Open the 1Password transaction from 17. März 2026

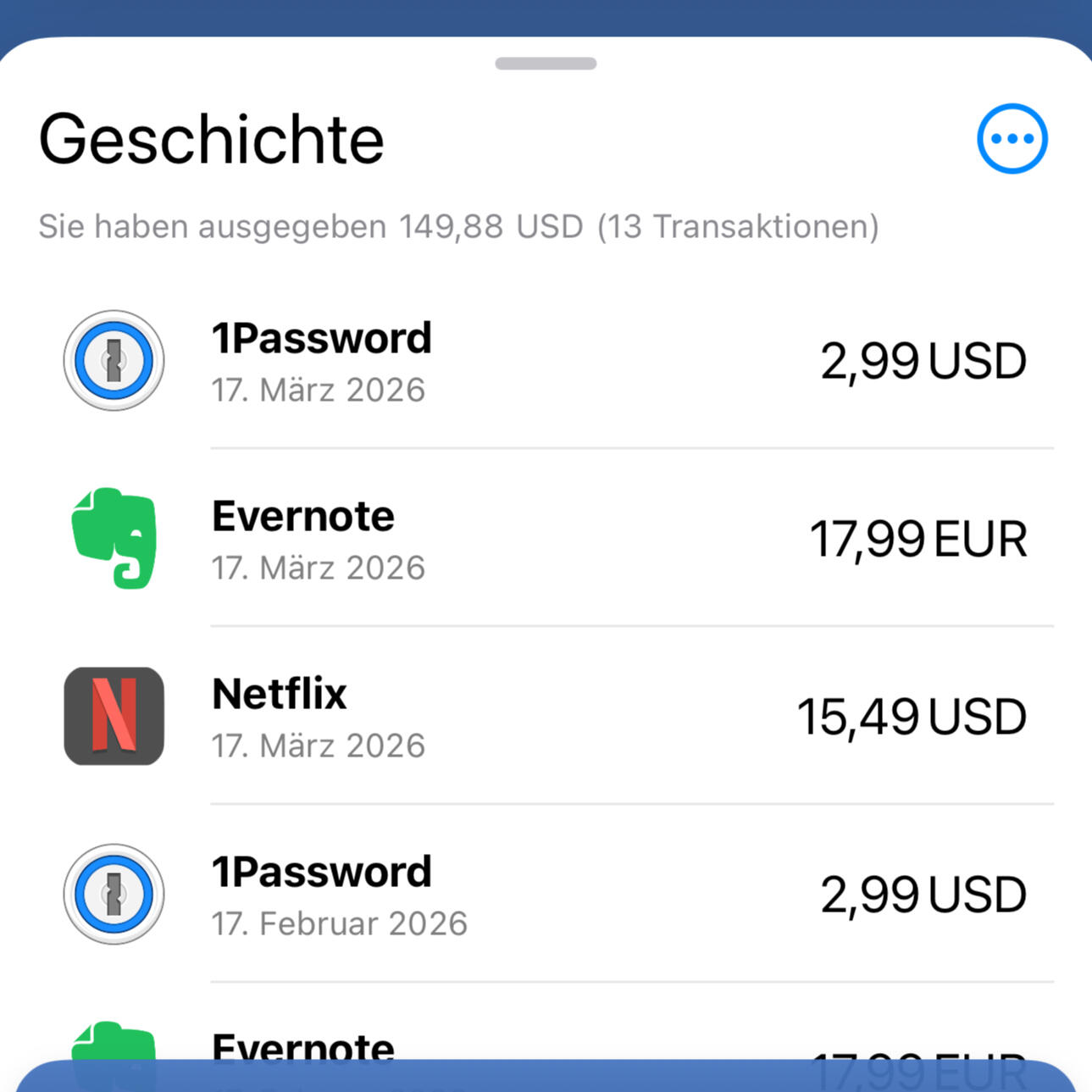tap(546, 362)
